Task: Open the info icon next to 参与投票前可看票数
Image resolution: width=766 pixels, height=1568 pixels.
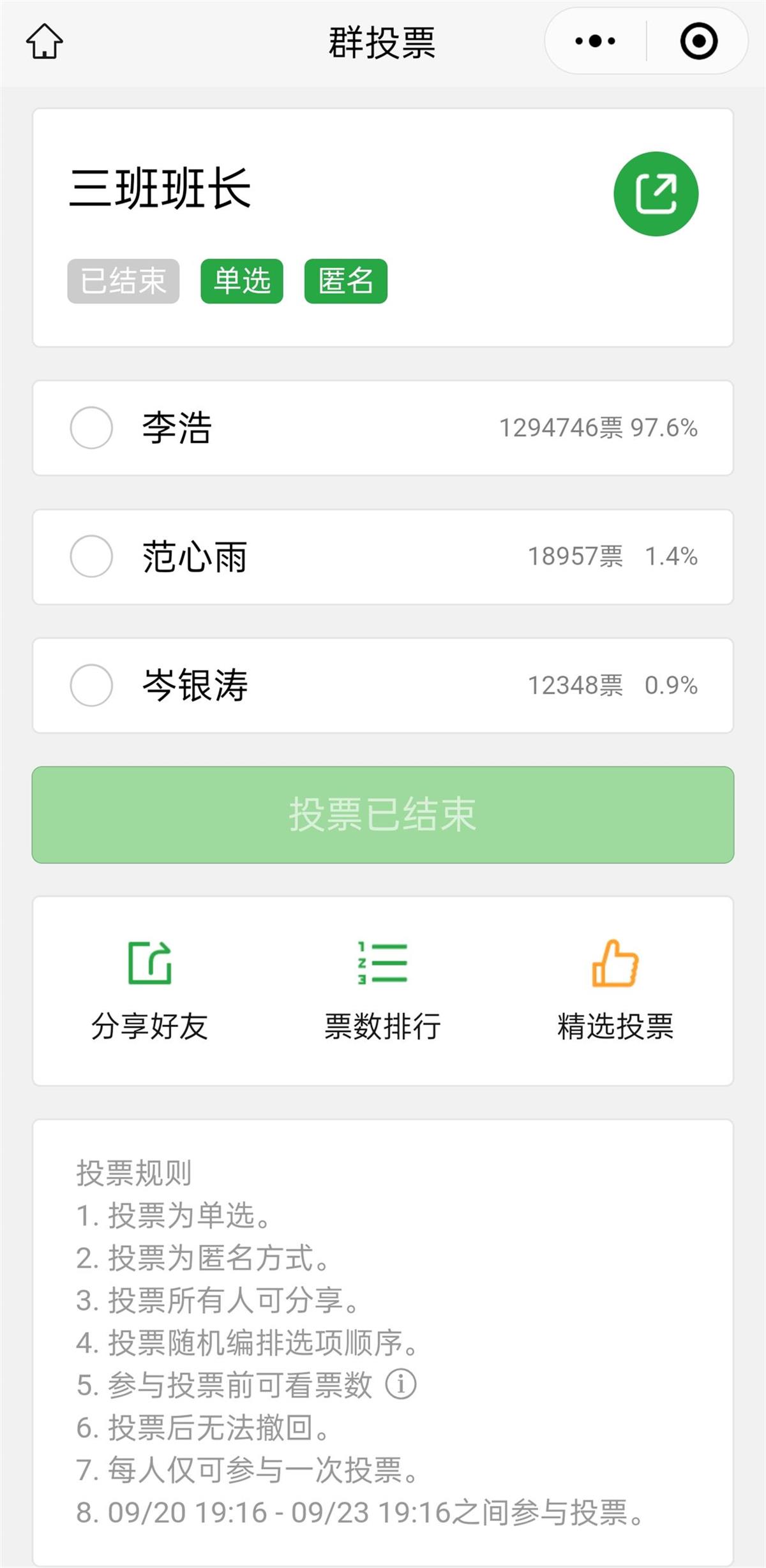Action: coord(401,1384)
